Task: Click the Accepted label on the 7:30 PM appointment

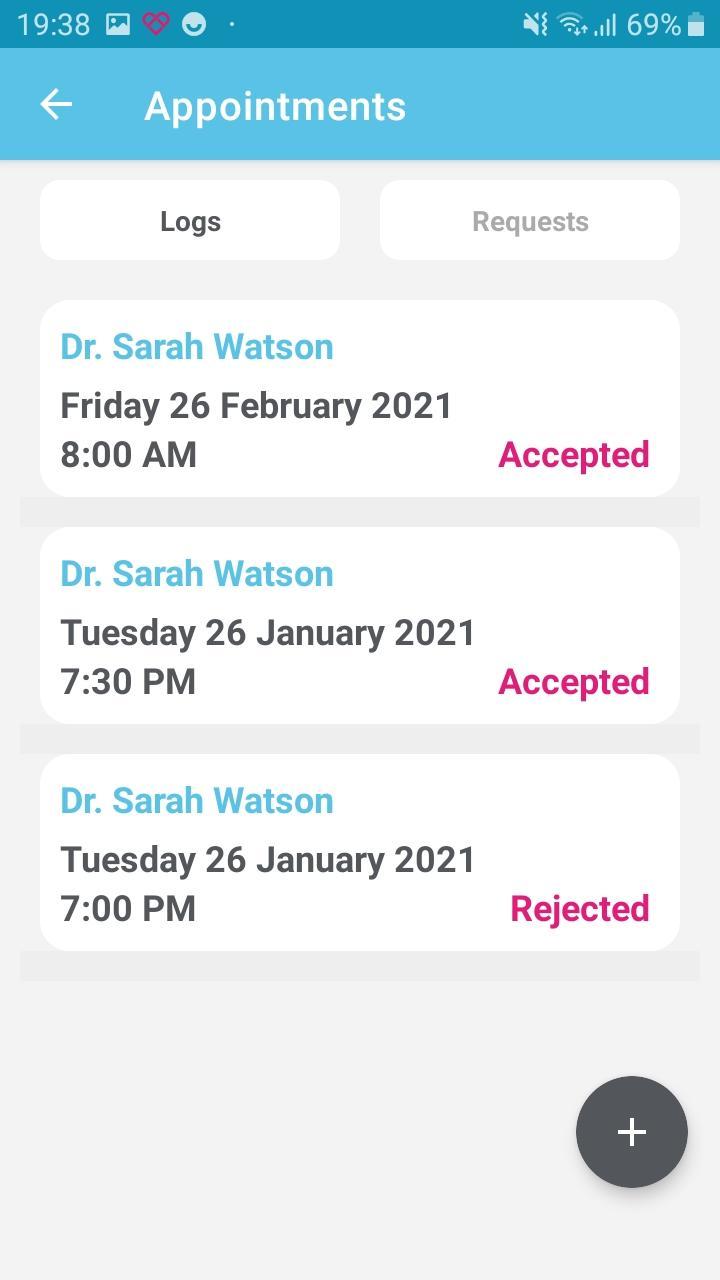Action: pos(573,681)
